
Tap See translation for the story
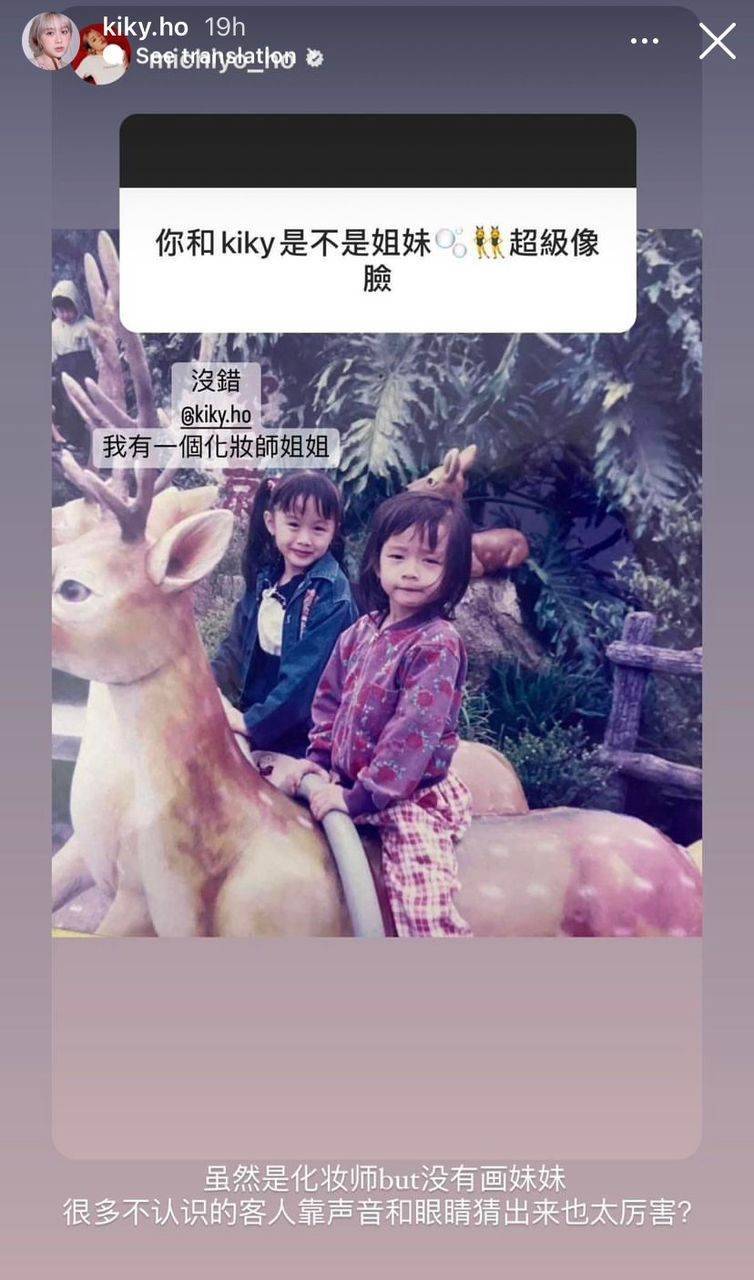click(215, 56)
